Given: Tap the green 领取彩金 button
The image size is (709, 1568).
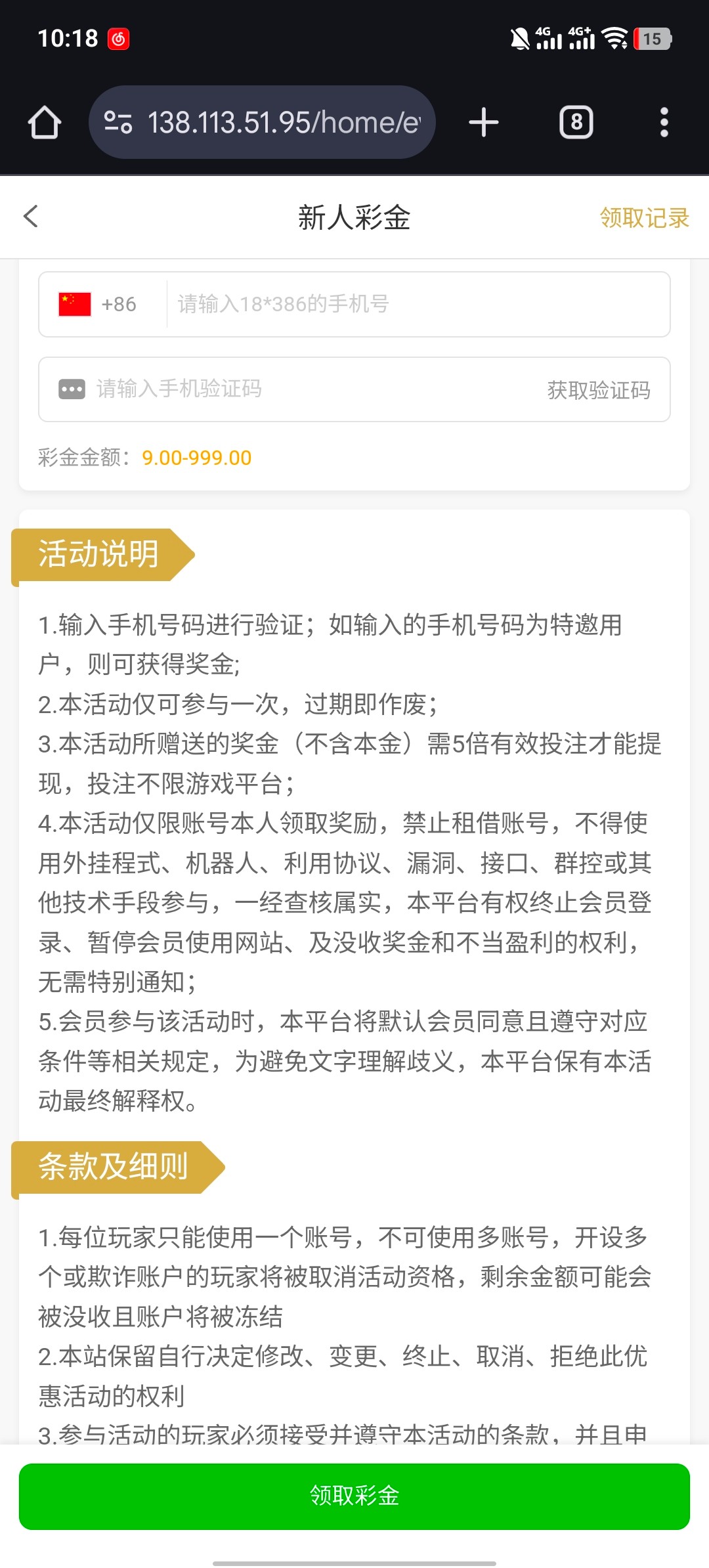Looking at the screenshot, I should point(354,1496).
